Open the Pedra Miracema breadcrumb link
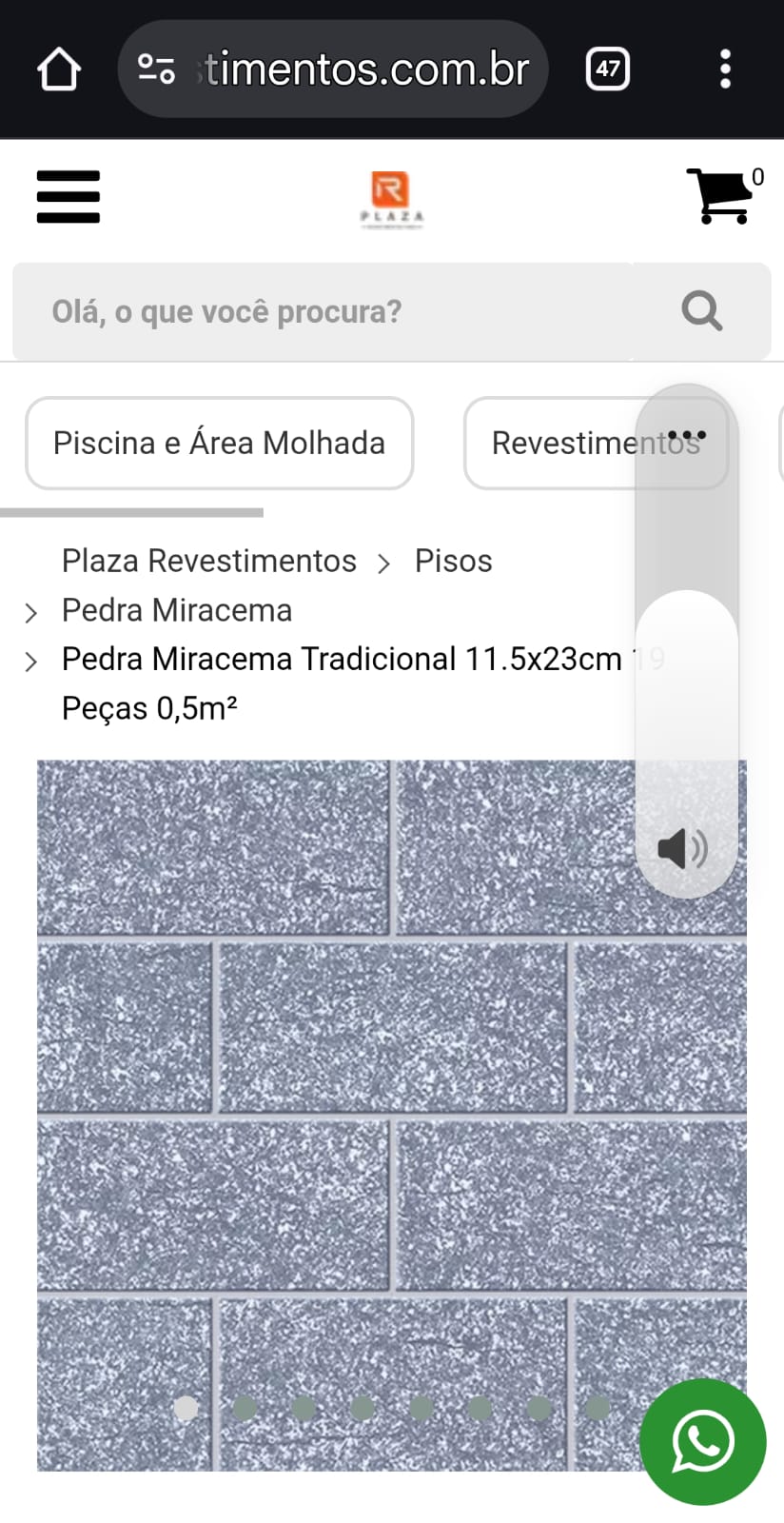Image resolution: width=784 pixels, height=1523 pixels. pyautogui.click(x=177, y=611)
